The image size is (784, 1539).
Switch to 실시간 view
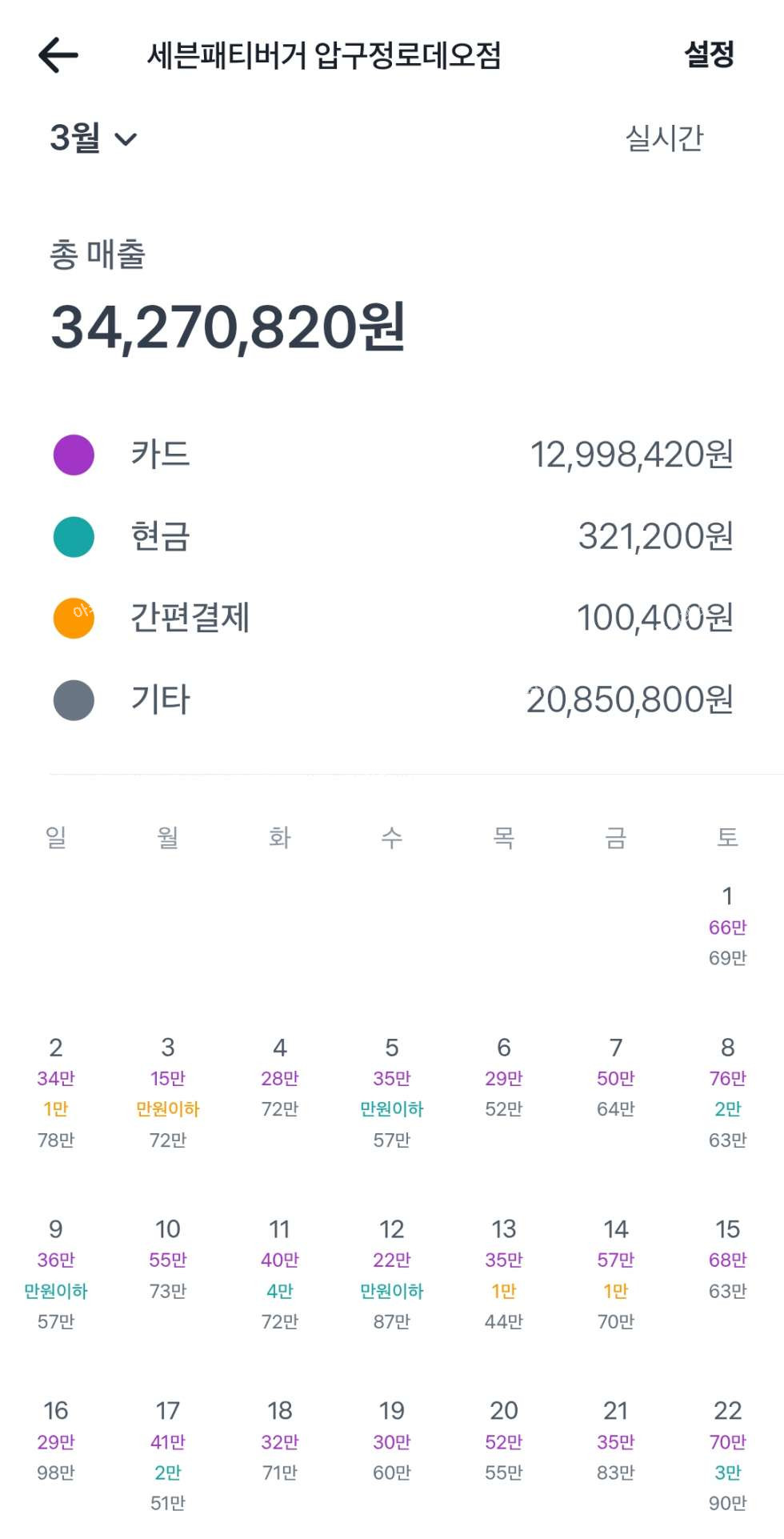[x=664, y=138]
